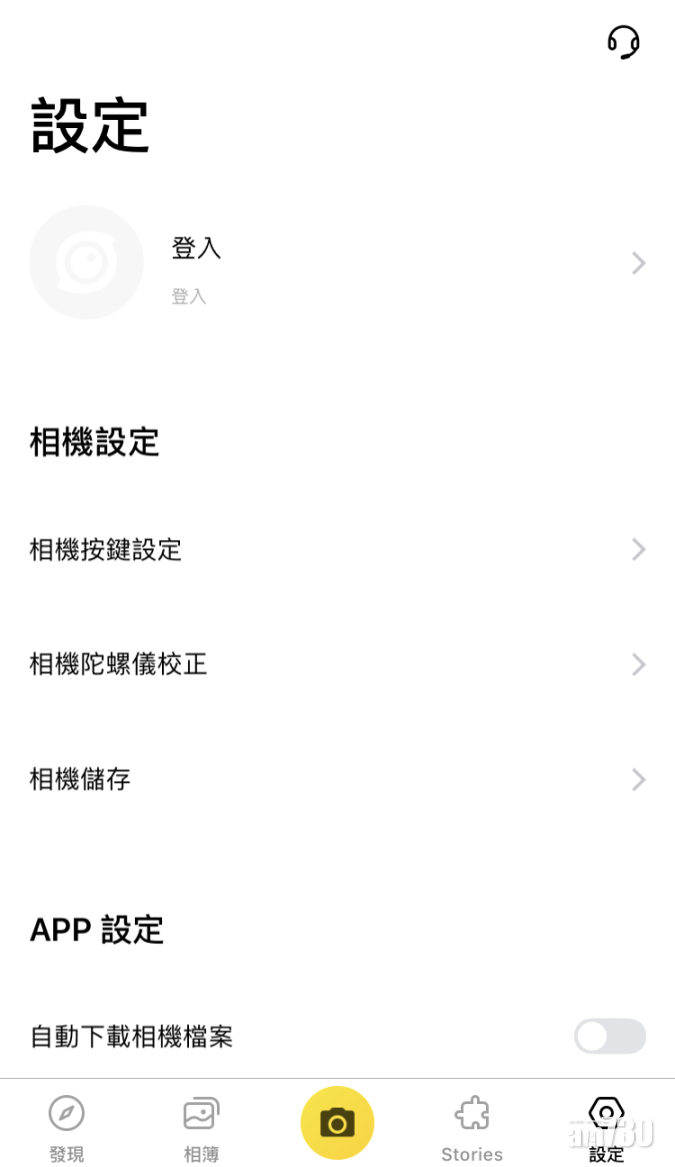Switch to the 相簿 album tab
This screenshot has width=675, height=1167.
point(201,1125)
